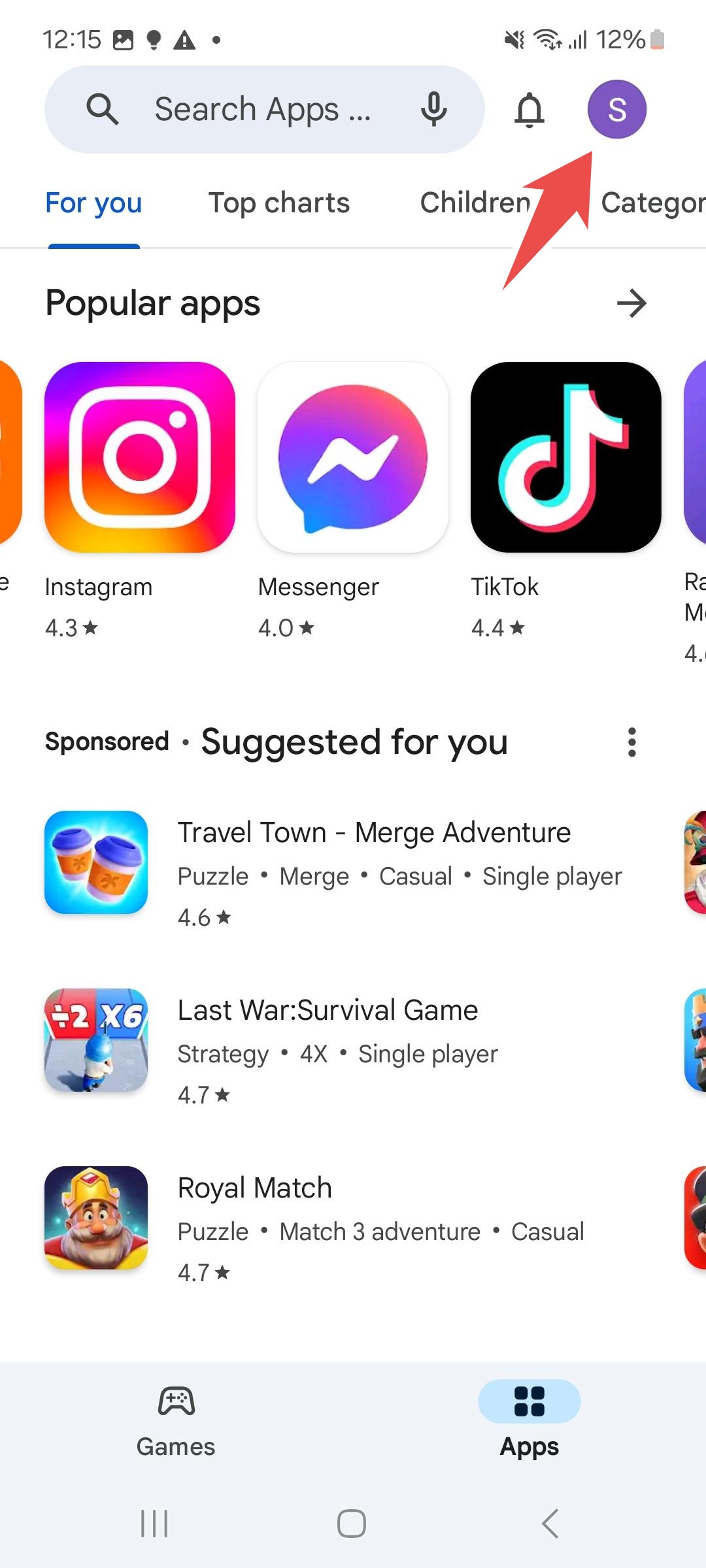Start voice search with the microphone
The width and height of the screenshot is (706, 1568).
433,109
